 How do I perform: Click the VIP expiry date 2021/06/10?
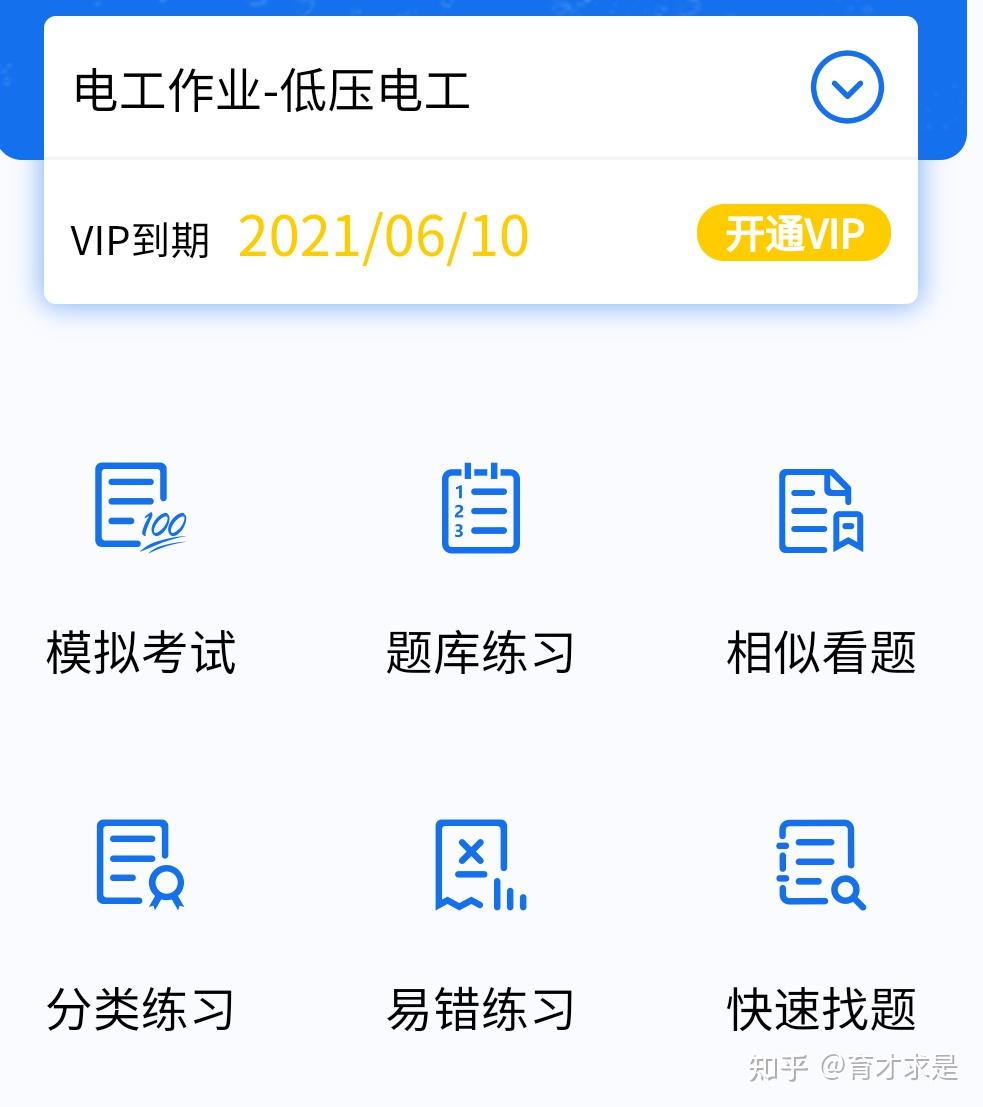383,234
